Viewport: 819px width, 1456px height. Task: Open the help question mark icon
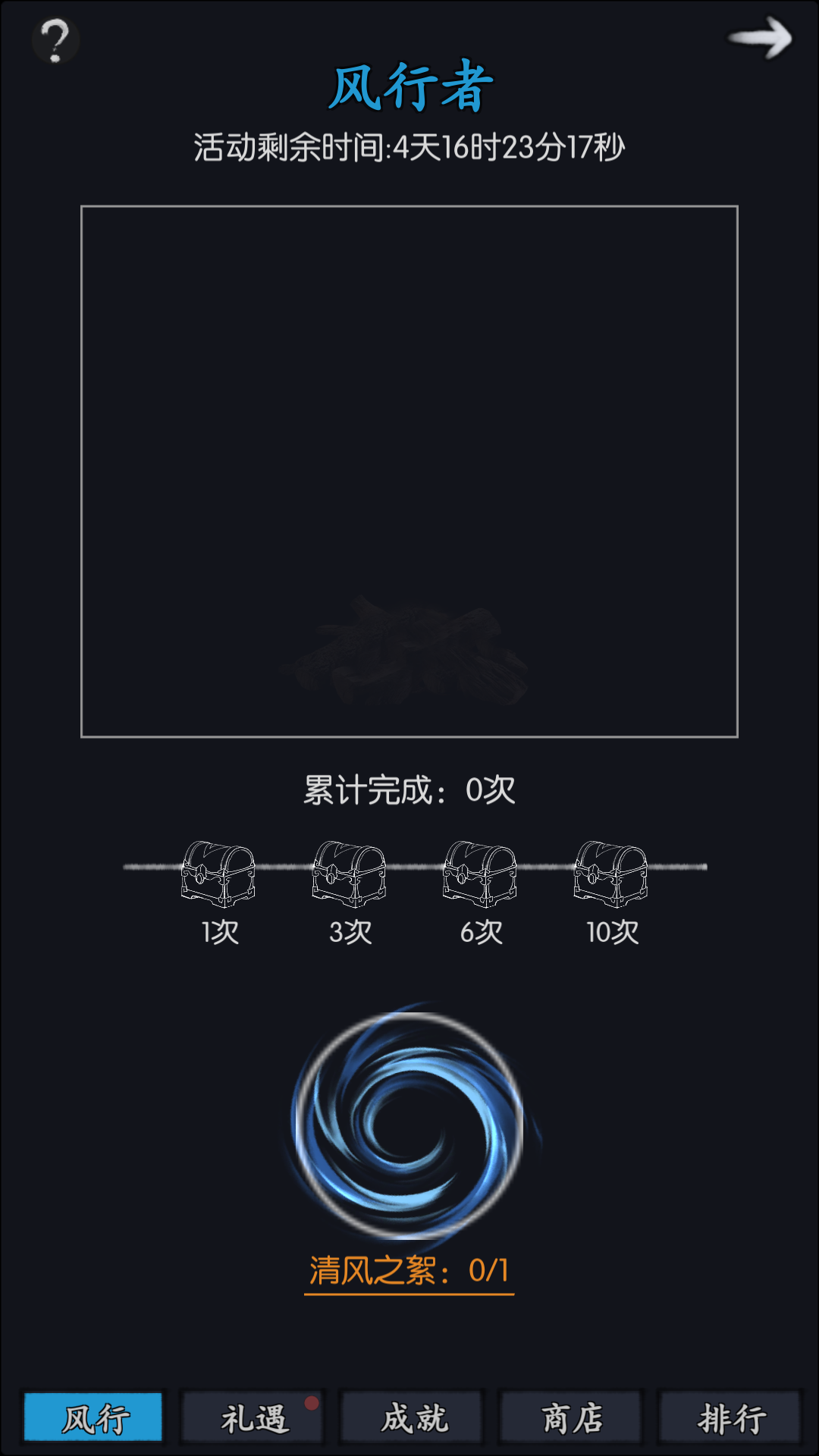pyautogui.click(x=55, y=40)
